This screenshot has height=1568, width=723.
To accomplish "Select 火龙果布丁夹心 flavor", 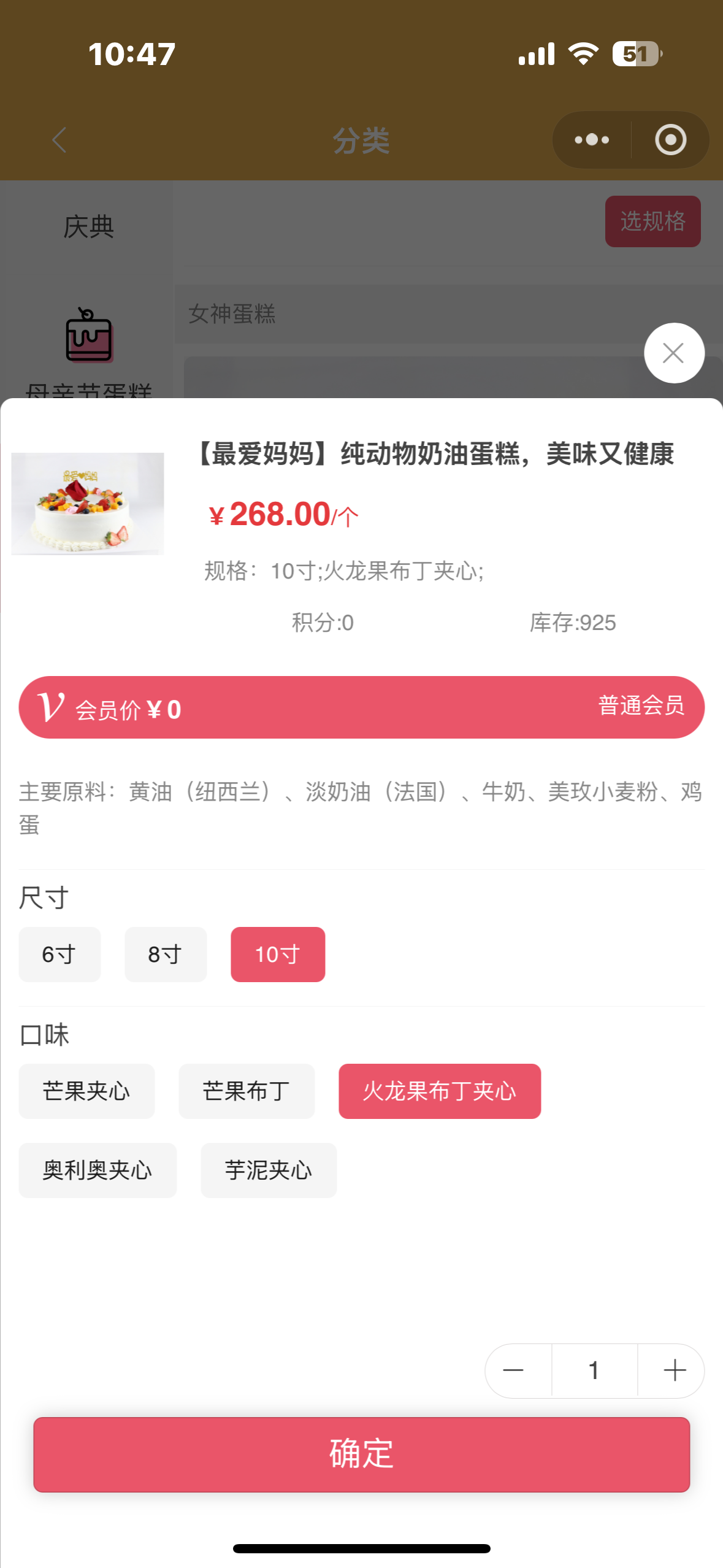I will (x=440, y=1091).
